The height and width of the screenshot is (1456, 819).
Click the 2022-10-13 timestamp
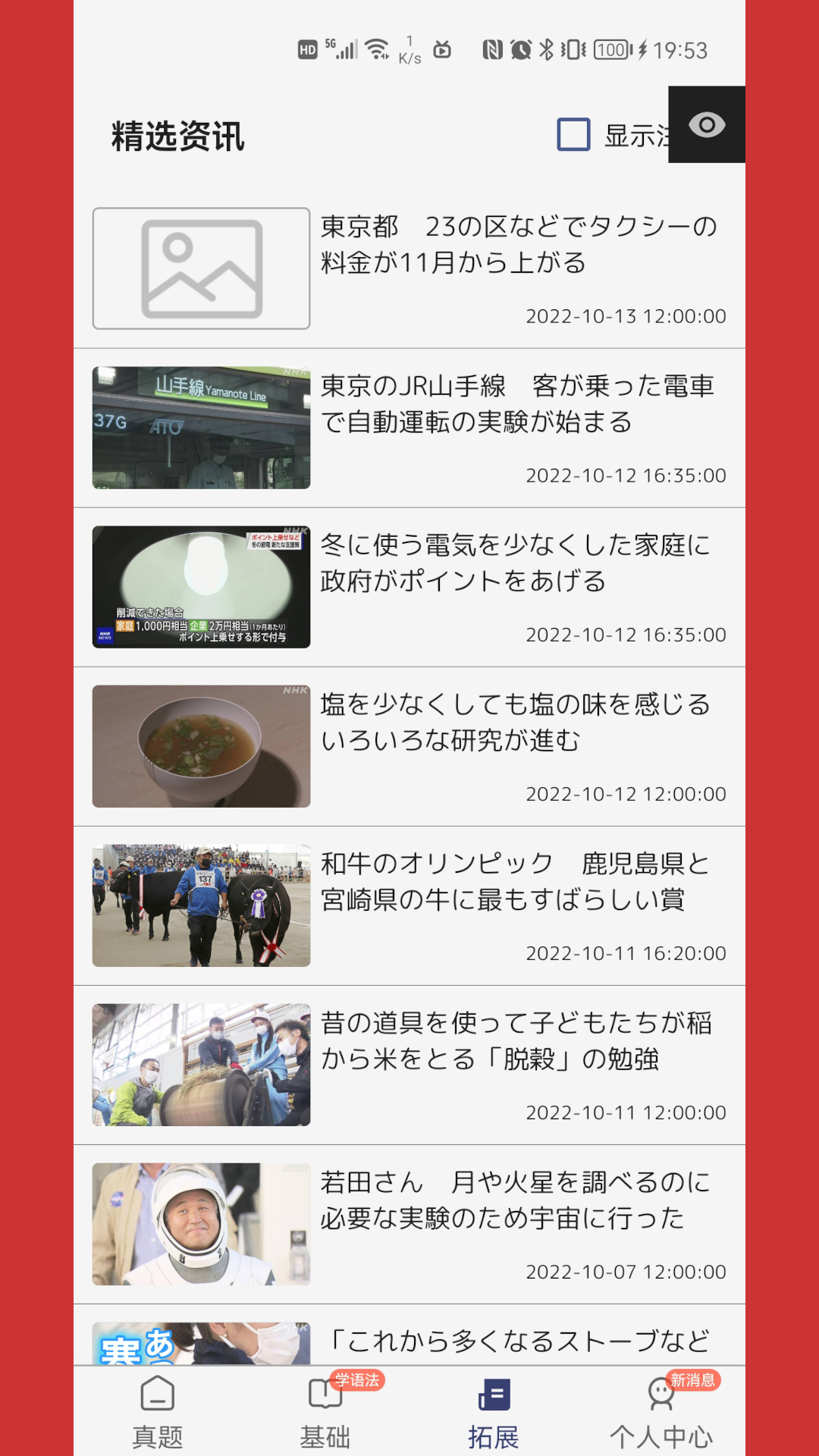click(626, 317)
